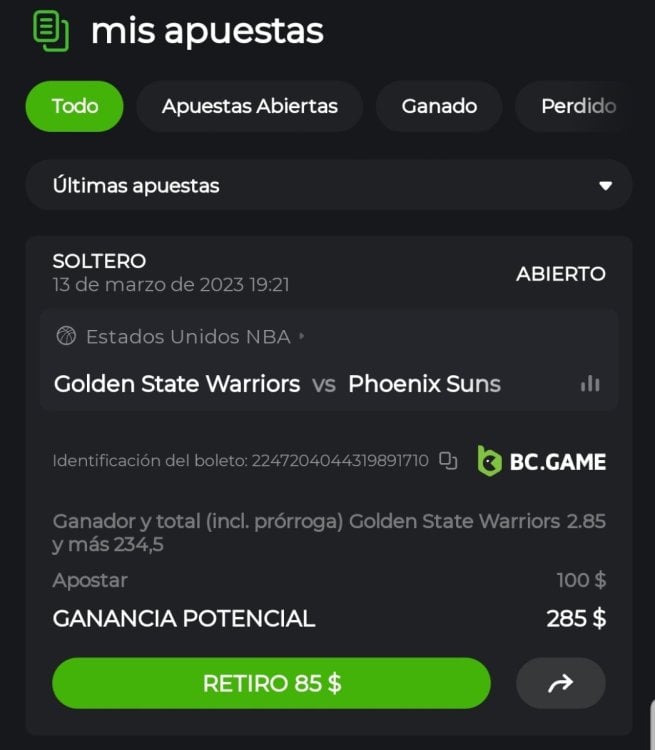655x750 pixels.
Task: Copy the ticket identification number
Action: [448, 461]
